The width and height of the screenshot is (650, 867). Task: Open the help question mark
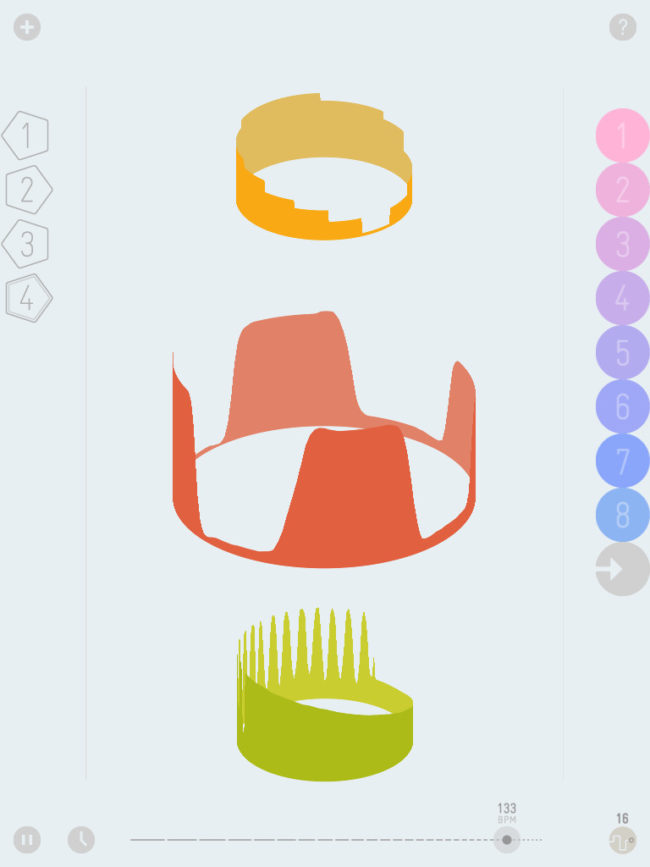(622, 27)
